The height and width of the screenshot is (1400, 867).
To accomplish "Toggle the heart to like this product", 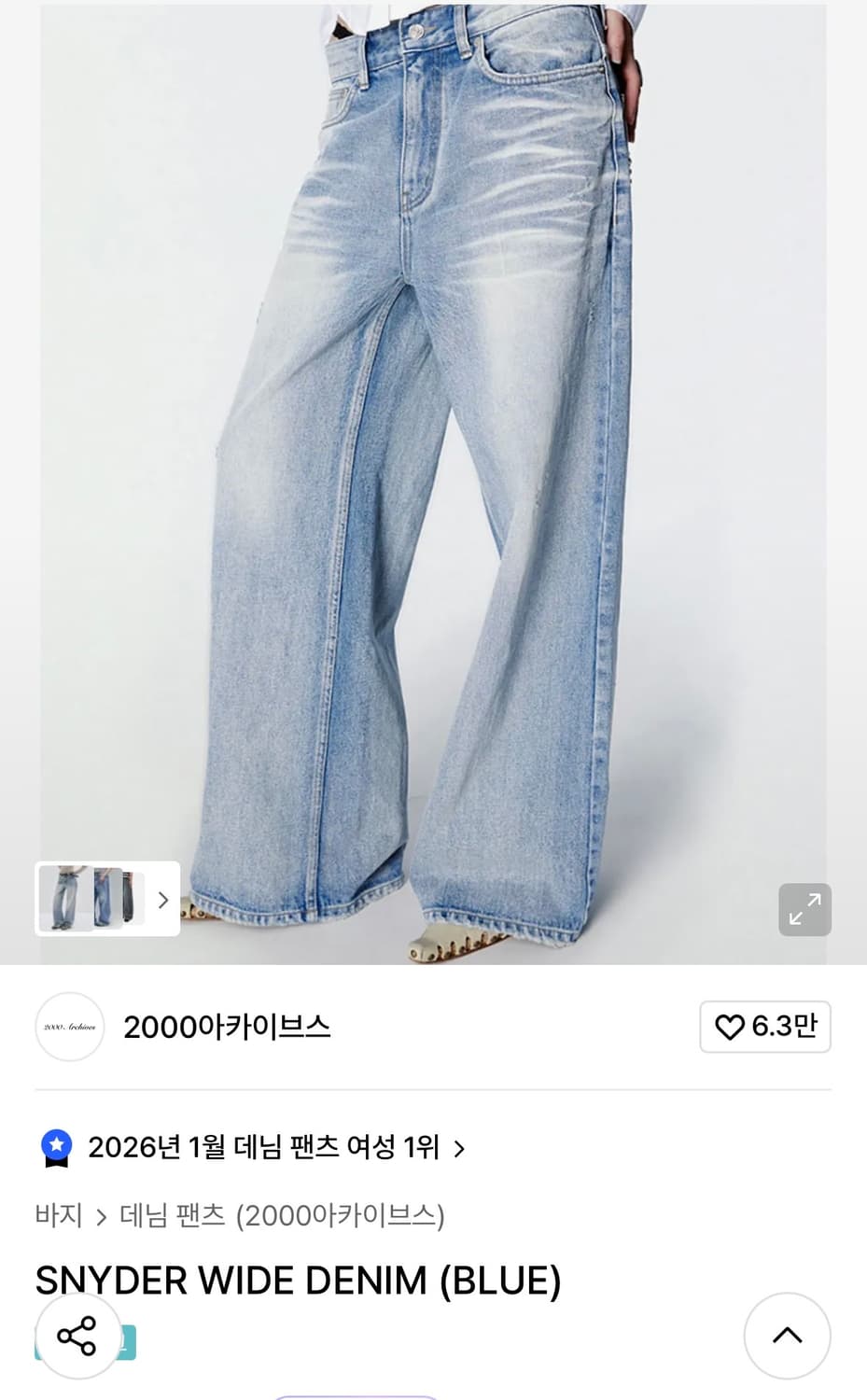I will pos(730,1026).
